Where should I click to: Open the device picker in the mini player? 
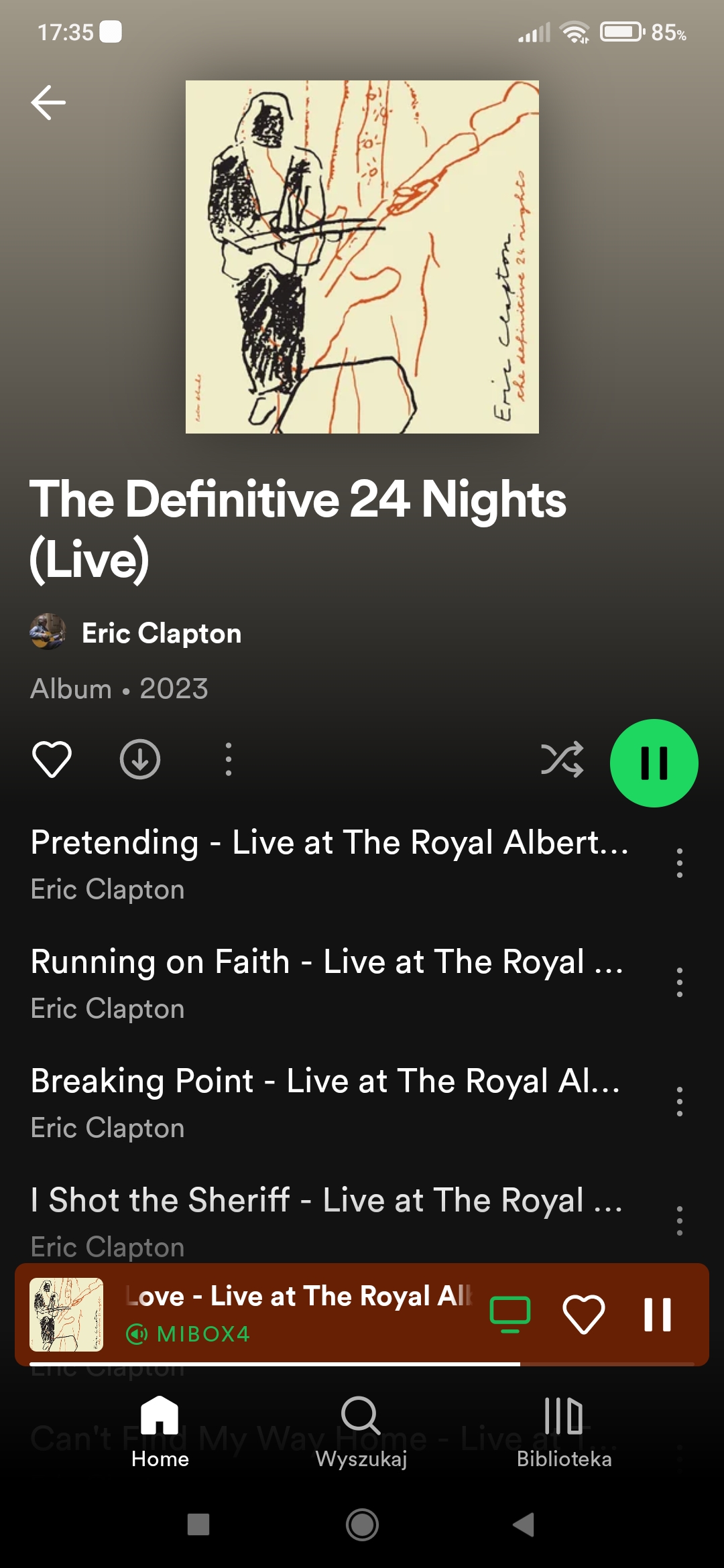point(510,1314)
